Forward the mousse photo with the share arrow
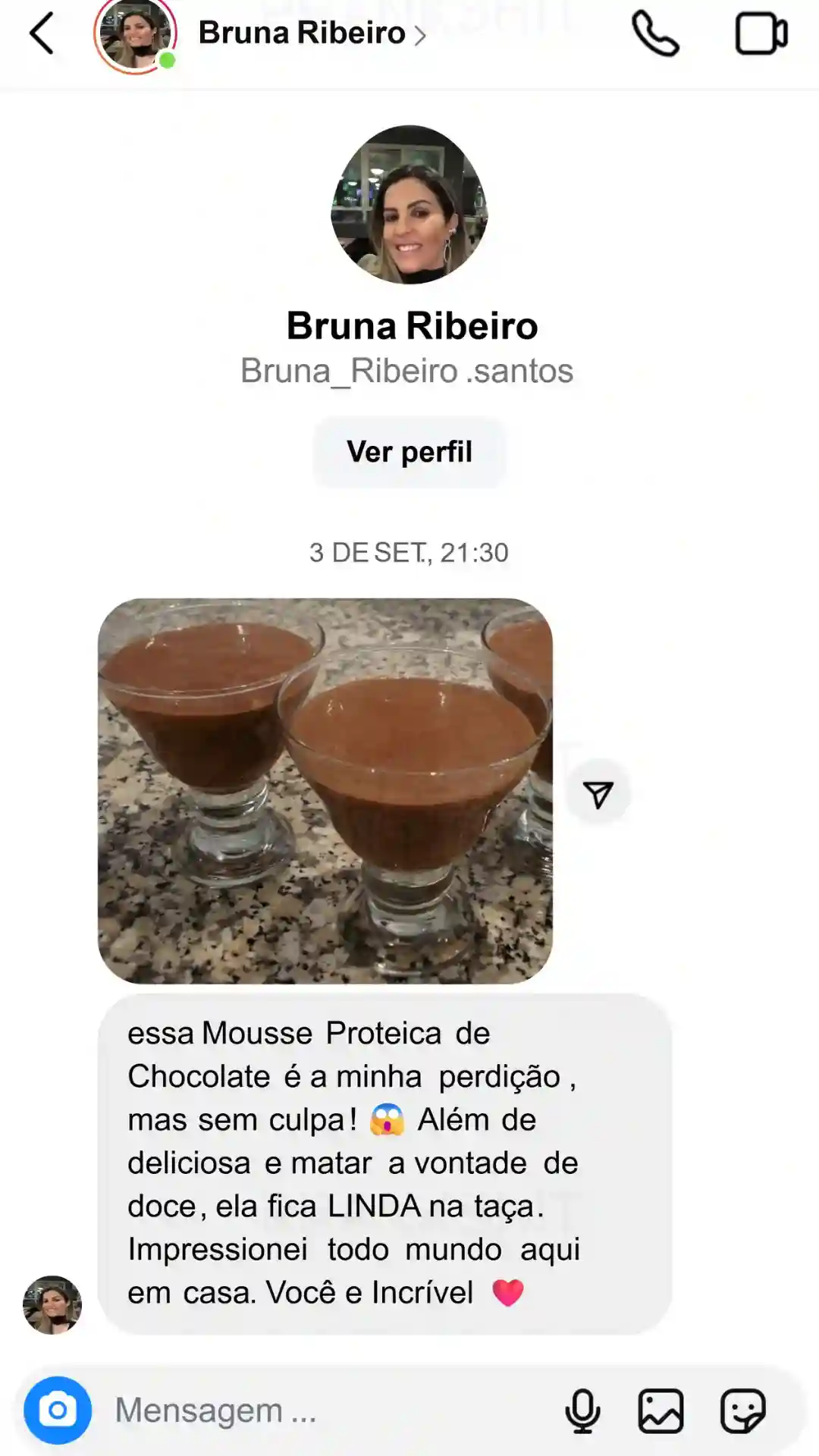The image size is (819, 1456). (598, 791)
